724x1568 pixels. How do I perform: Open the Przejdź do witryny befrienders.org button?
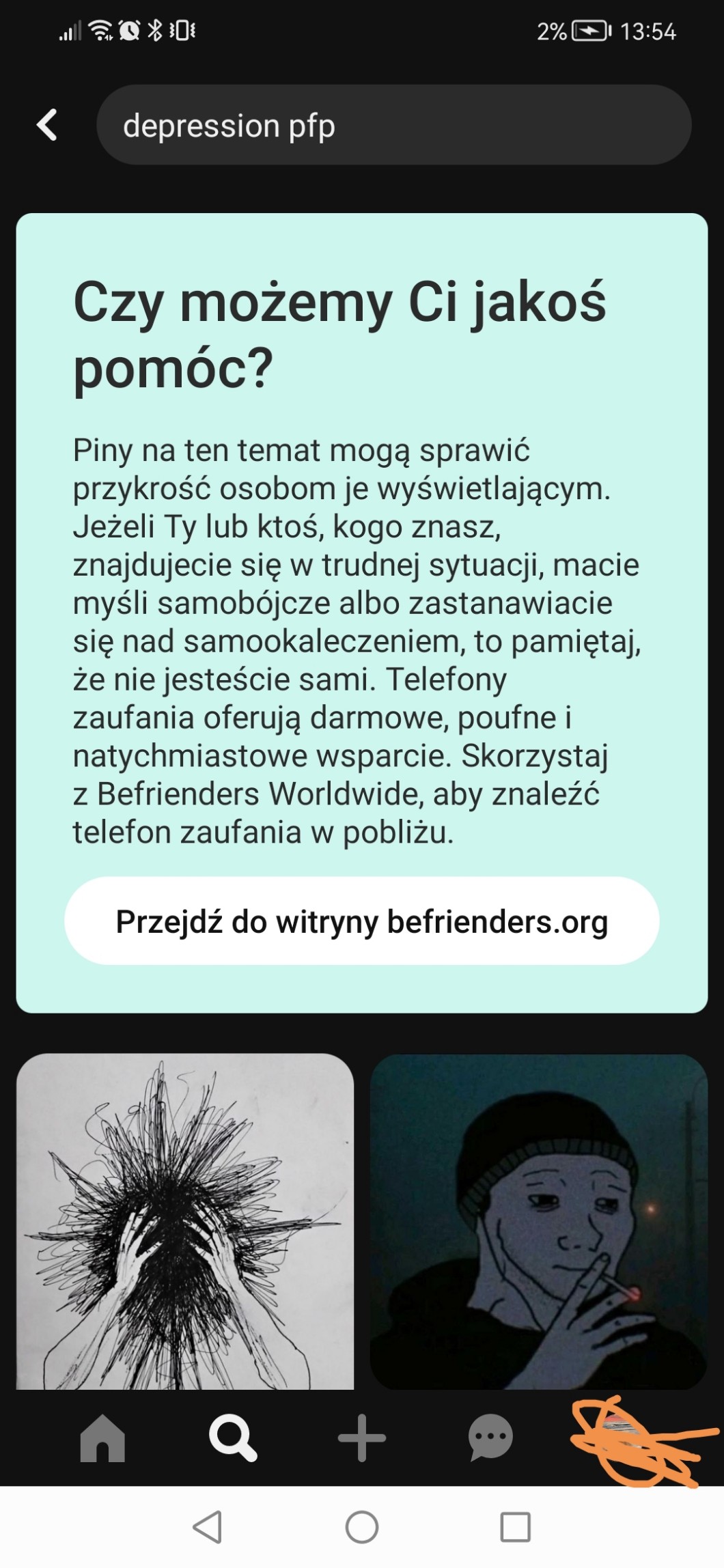click(x=361, y=921)
